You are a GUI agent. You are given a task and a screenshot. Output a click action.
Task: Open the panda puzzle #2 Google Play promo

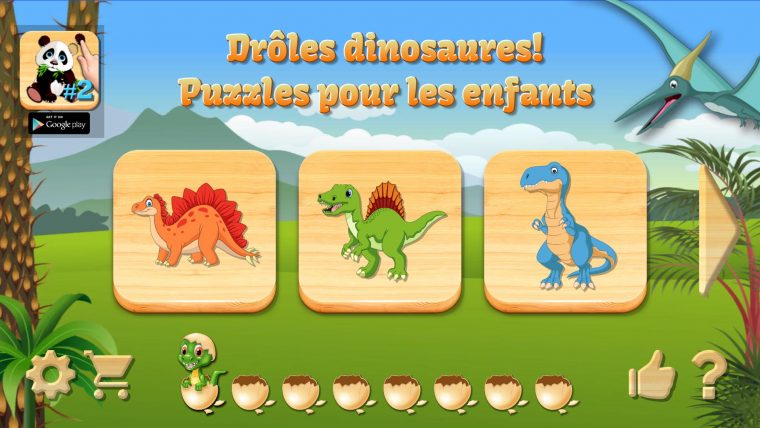pos(59,81)
